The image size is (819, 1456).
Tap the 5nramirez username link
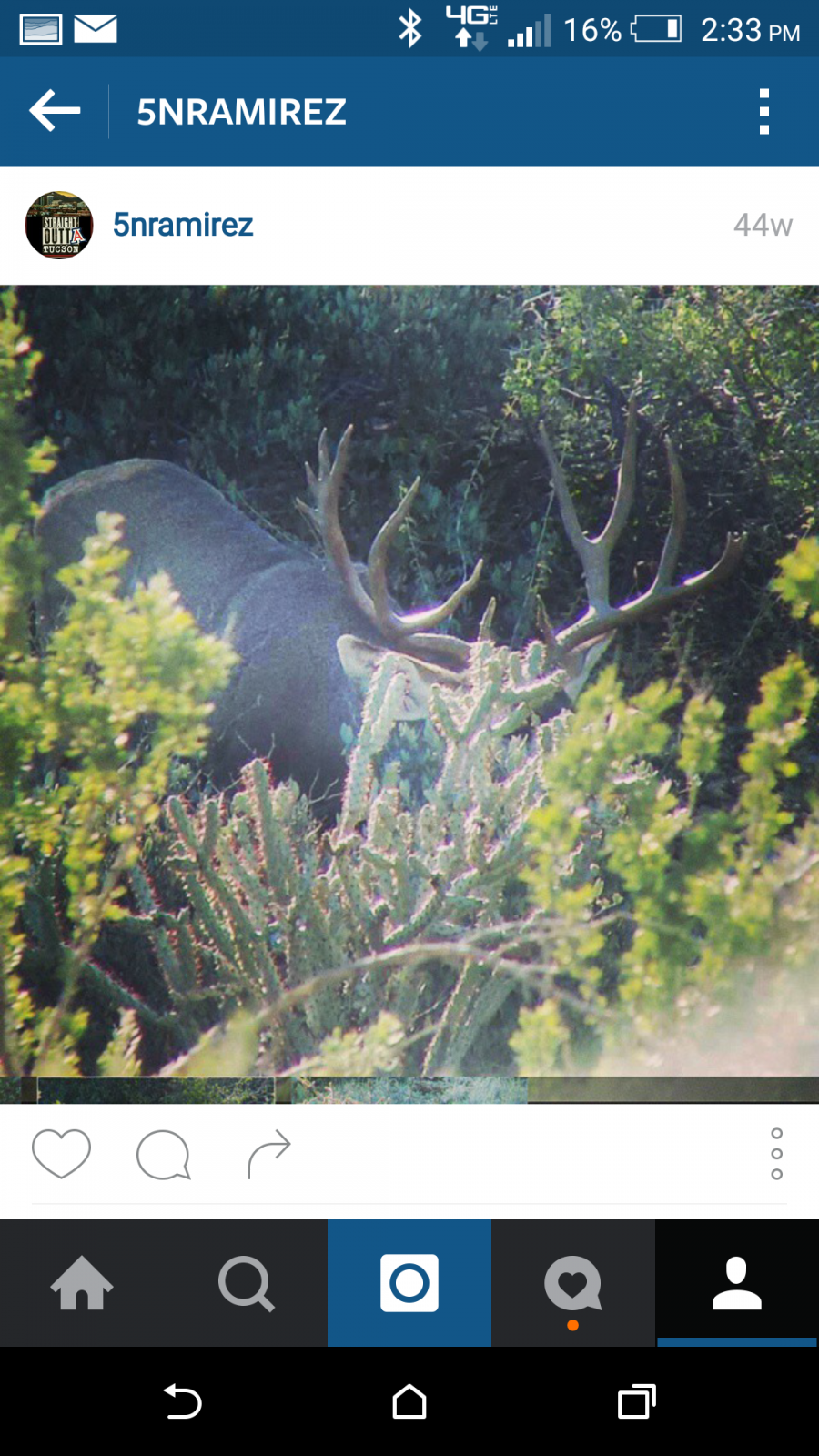pyautogui.click(x=183, y=225)
